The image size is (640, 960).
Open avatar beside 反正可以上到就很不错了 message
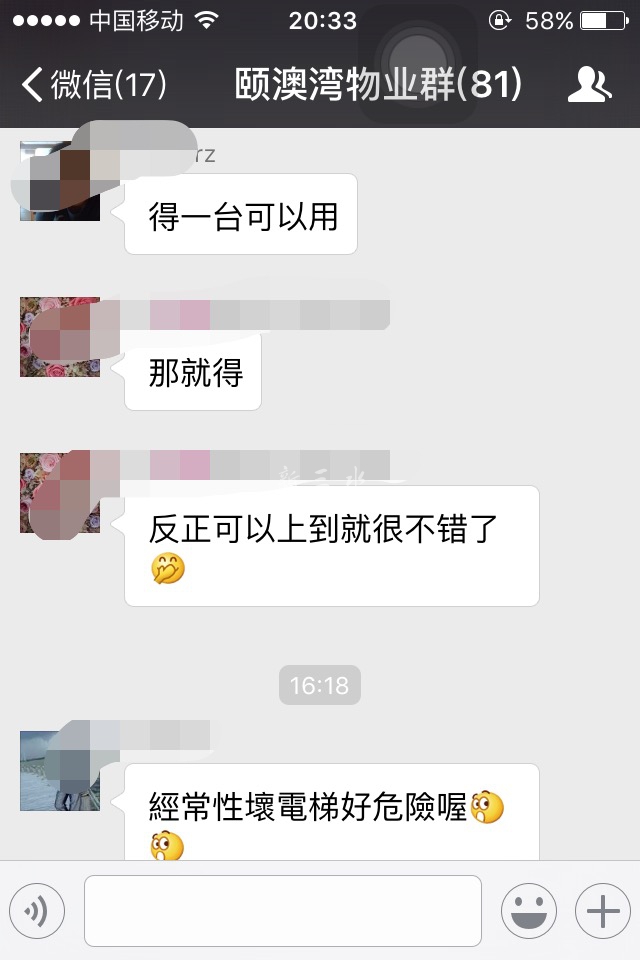click(60, 493)
